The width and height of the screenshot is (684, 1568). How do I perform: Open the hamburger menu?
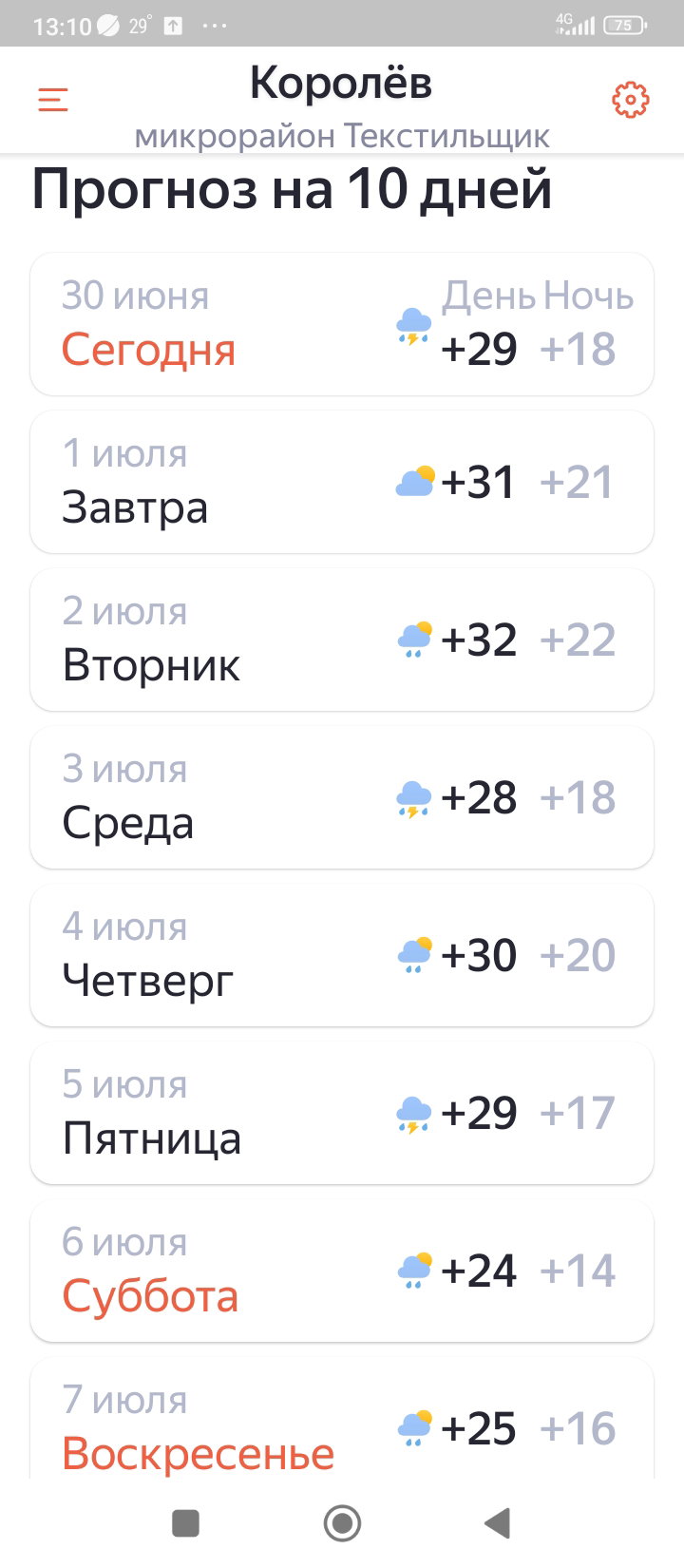53,100
